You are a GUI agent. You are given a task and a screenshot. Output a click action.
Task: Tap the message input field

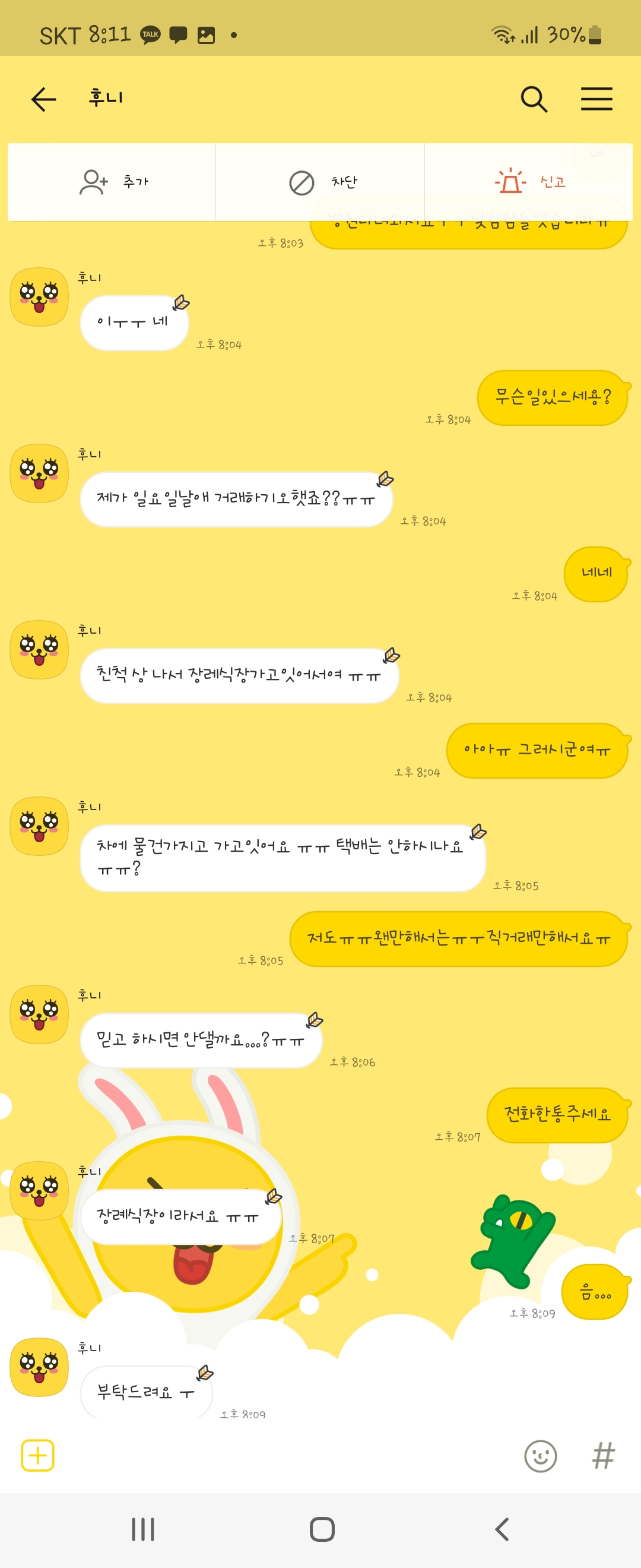click(x=286, y=1456)
